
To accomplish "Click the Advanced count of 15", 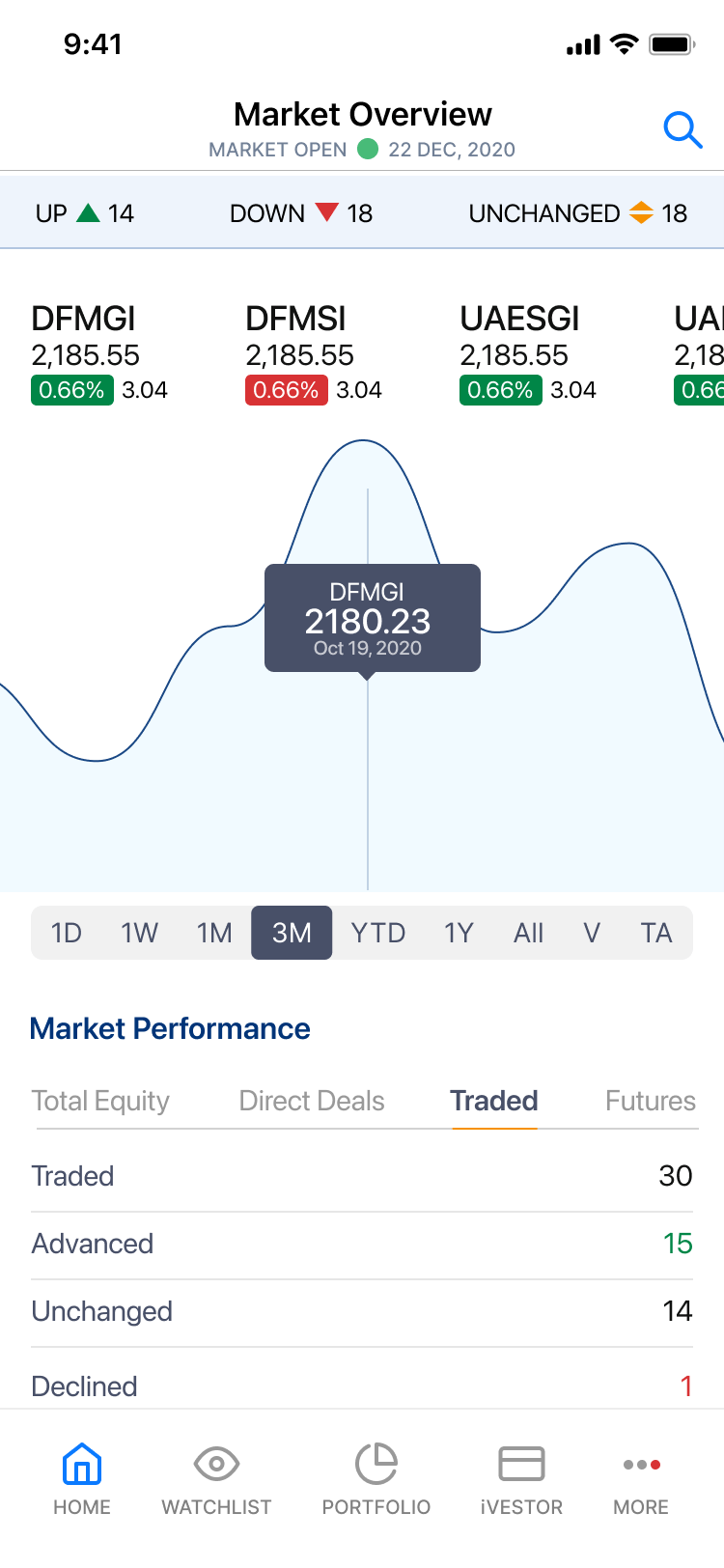I will pyautogui.click(x=679, y=1244).
